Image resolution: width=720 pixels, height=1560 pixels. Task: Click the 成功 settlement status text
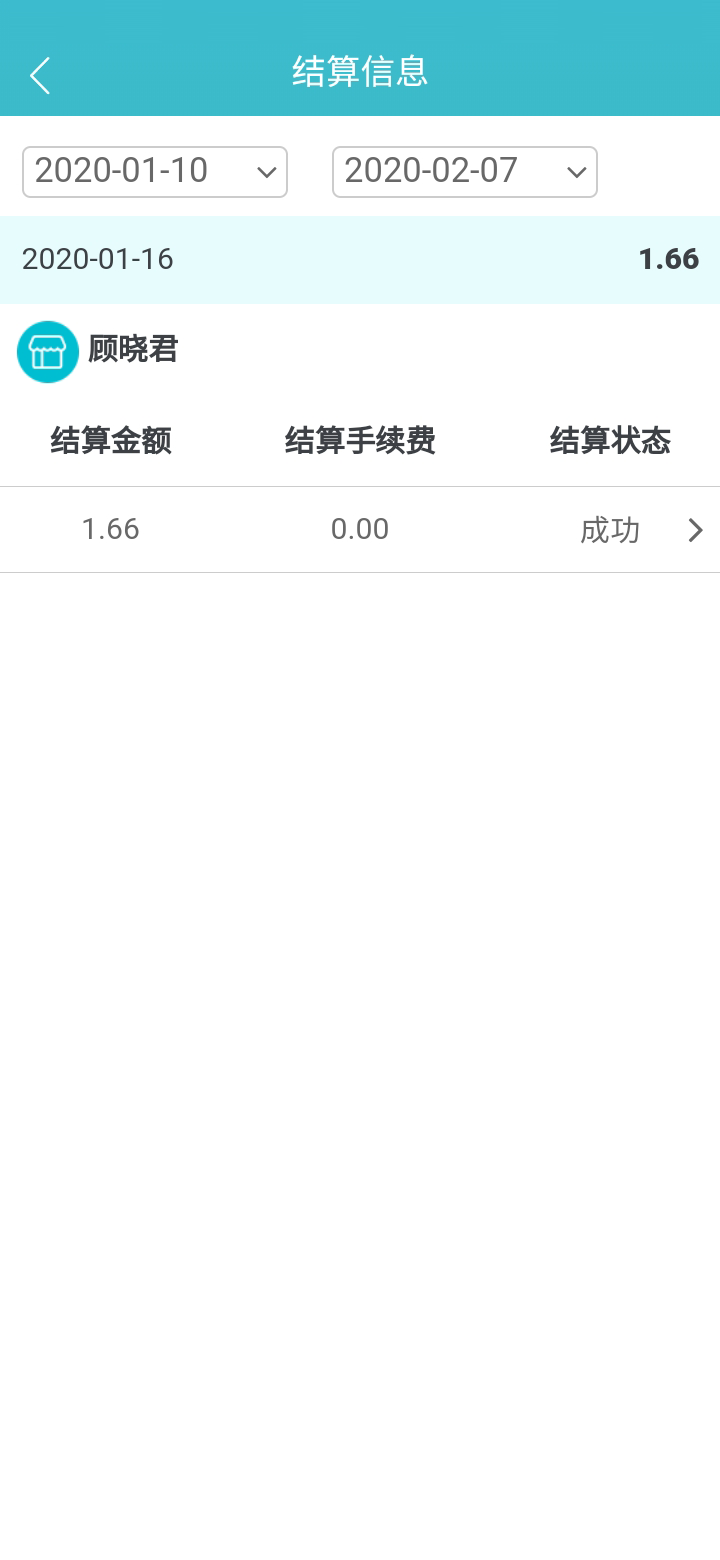pos(609,530)
